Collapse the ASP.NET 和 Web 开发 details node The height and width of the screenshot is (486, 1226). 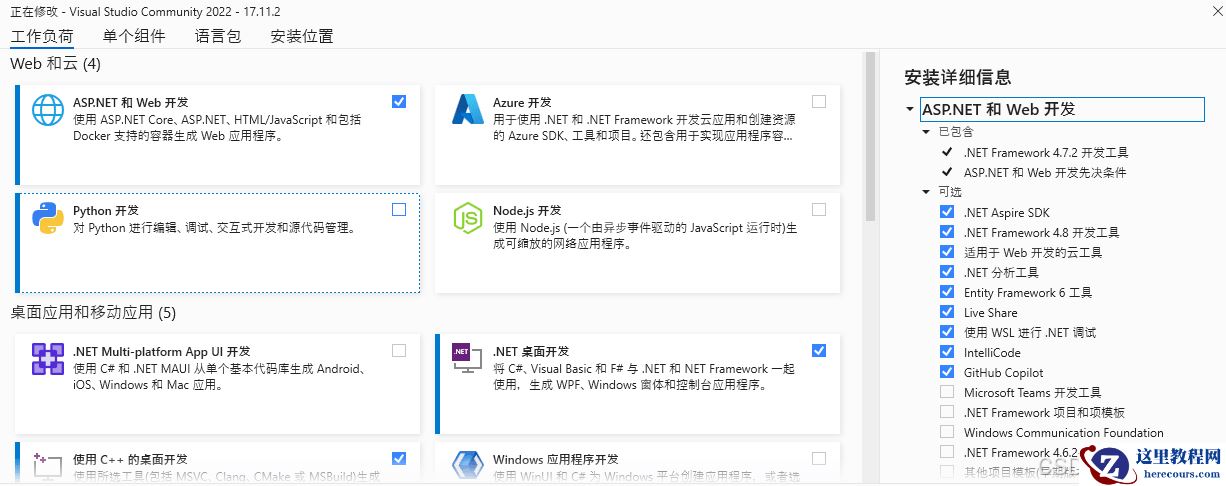(x=910, y=109)
